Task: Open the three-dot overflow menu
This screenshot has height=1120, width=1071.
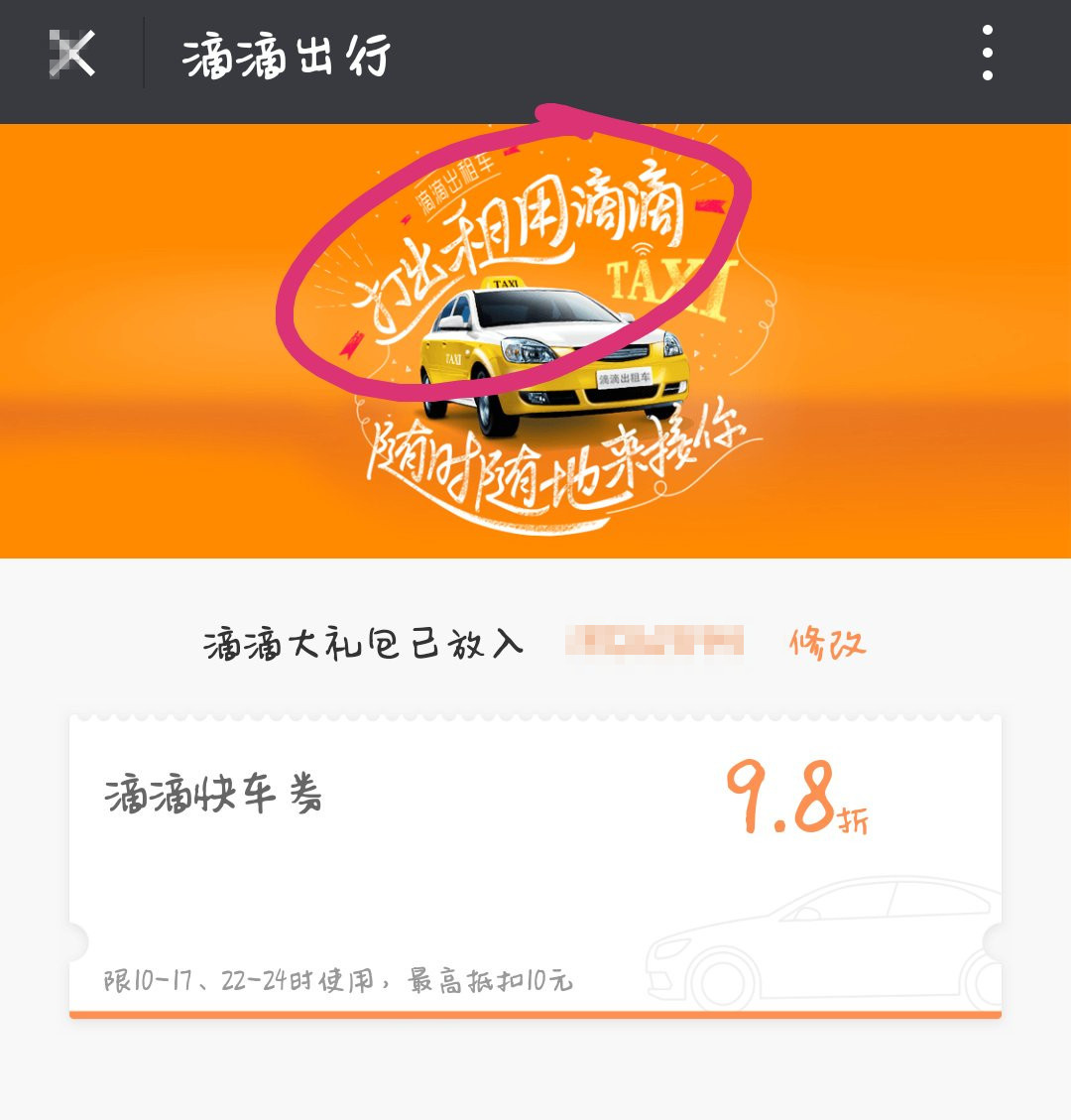Action: click(987, 54)
